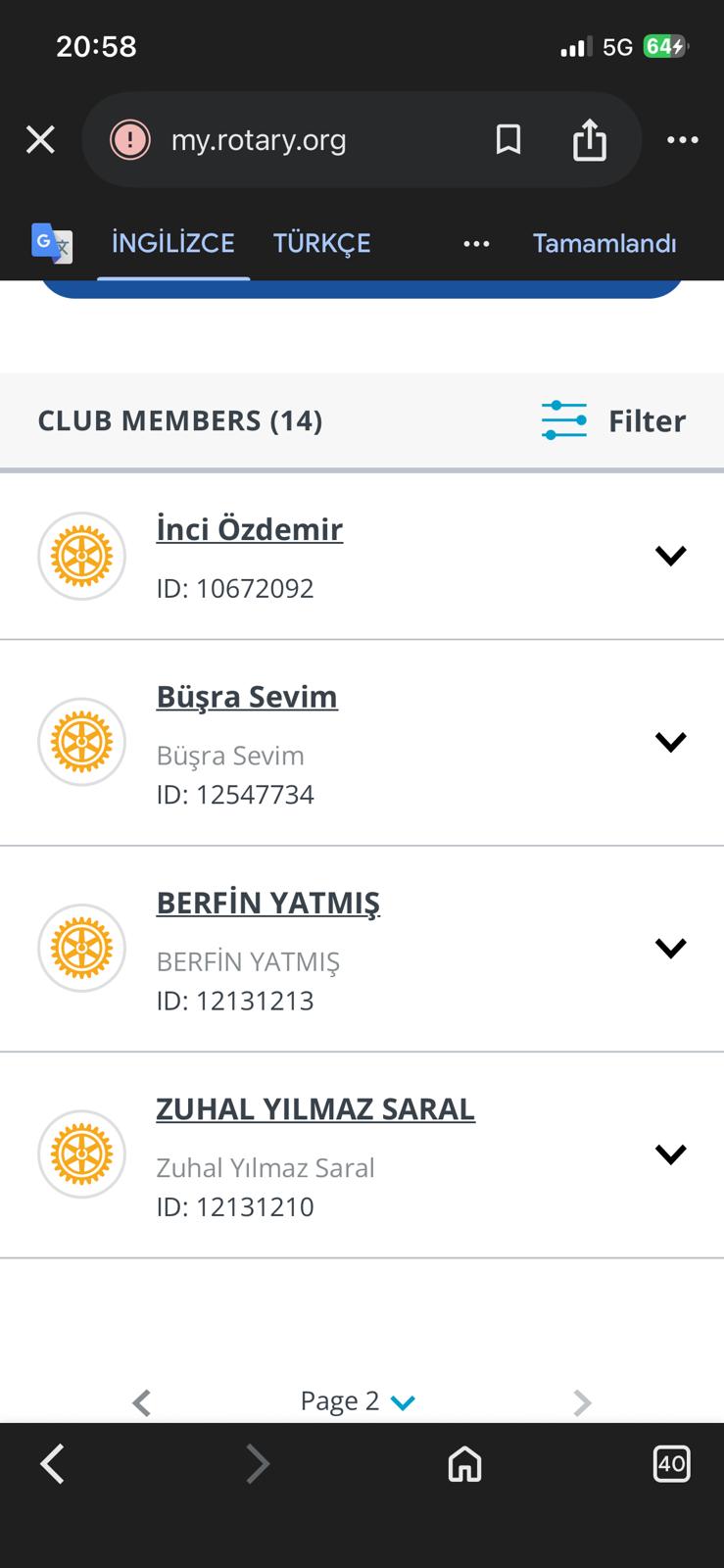Tap Tamamlandı to dismiss translation bar
Screen dimensions: 724x1568
pyautogui.click(x=603, y=243)
